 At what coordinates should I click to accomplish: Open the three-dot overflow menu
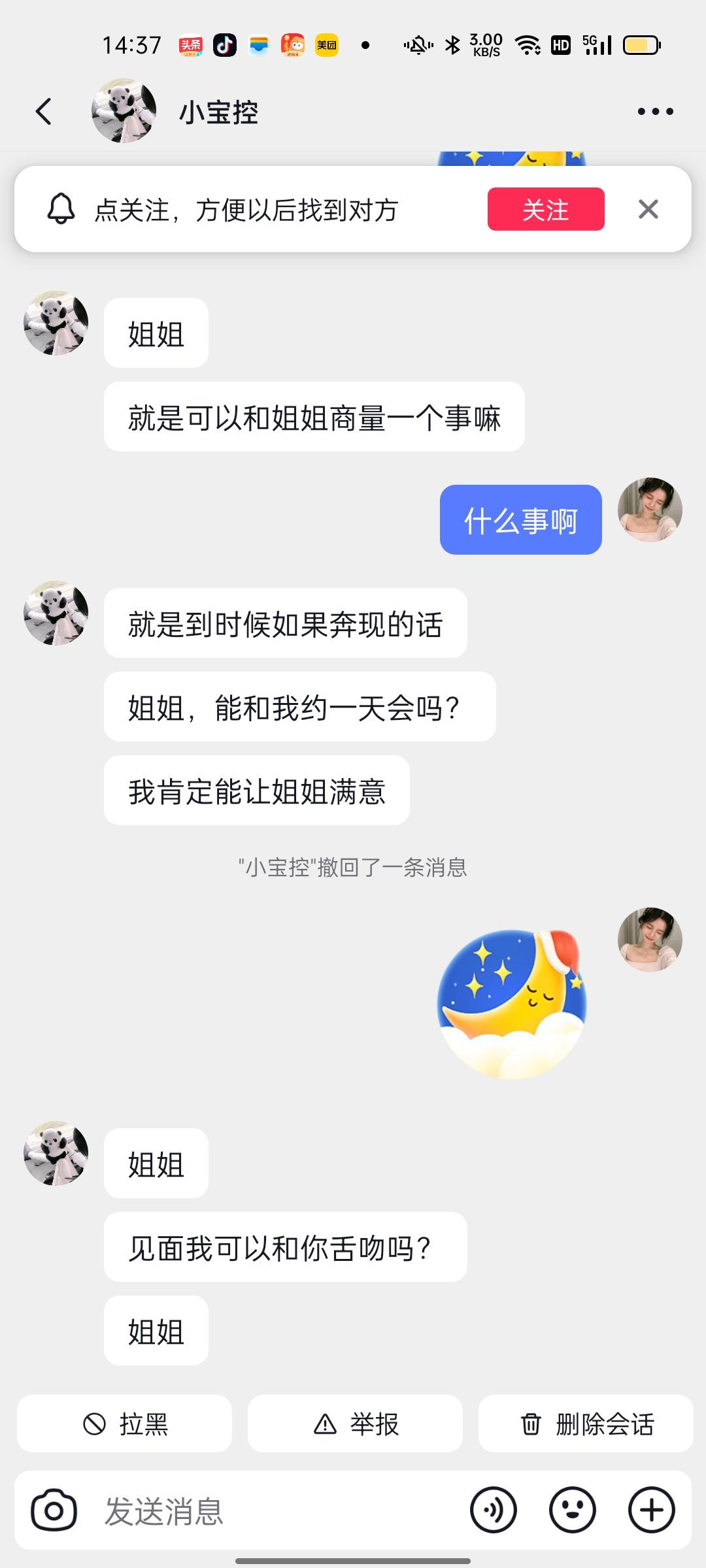tap(654, 110)
